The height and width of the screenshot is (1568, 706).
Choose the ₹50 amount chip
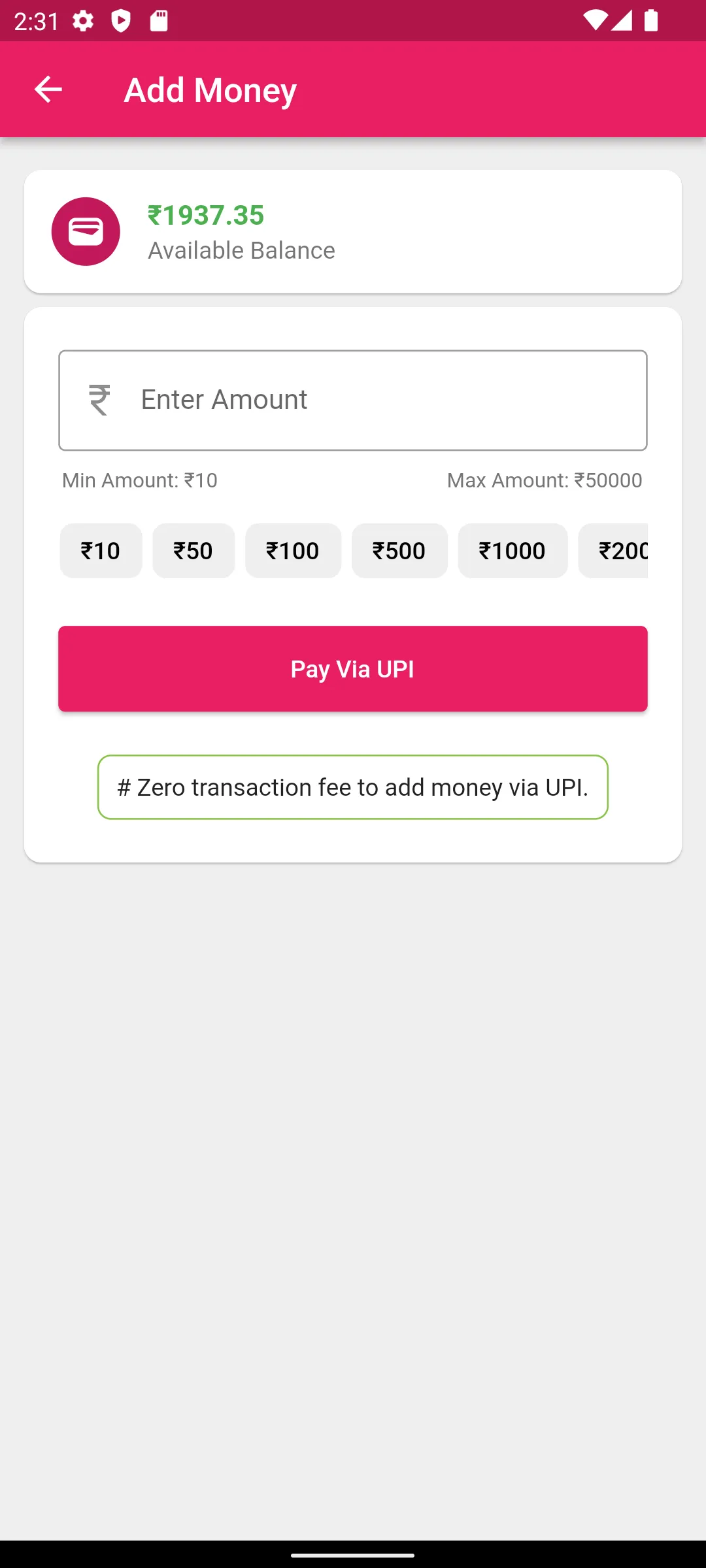tap(193, 551)
